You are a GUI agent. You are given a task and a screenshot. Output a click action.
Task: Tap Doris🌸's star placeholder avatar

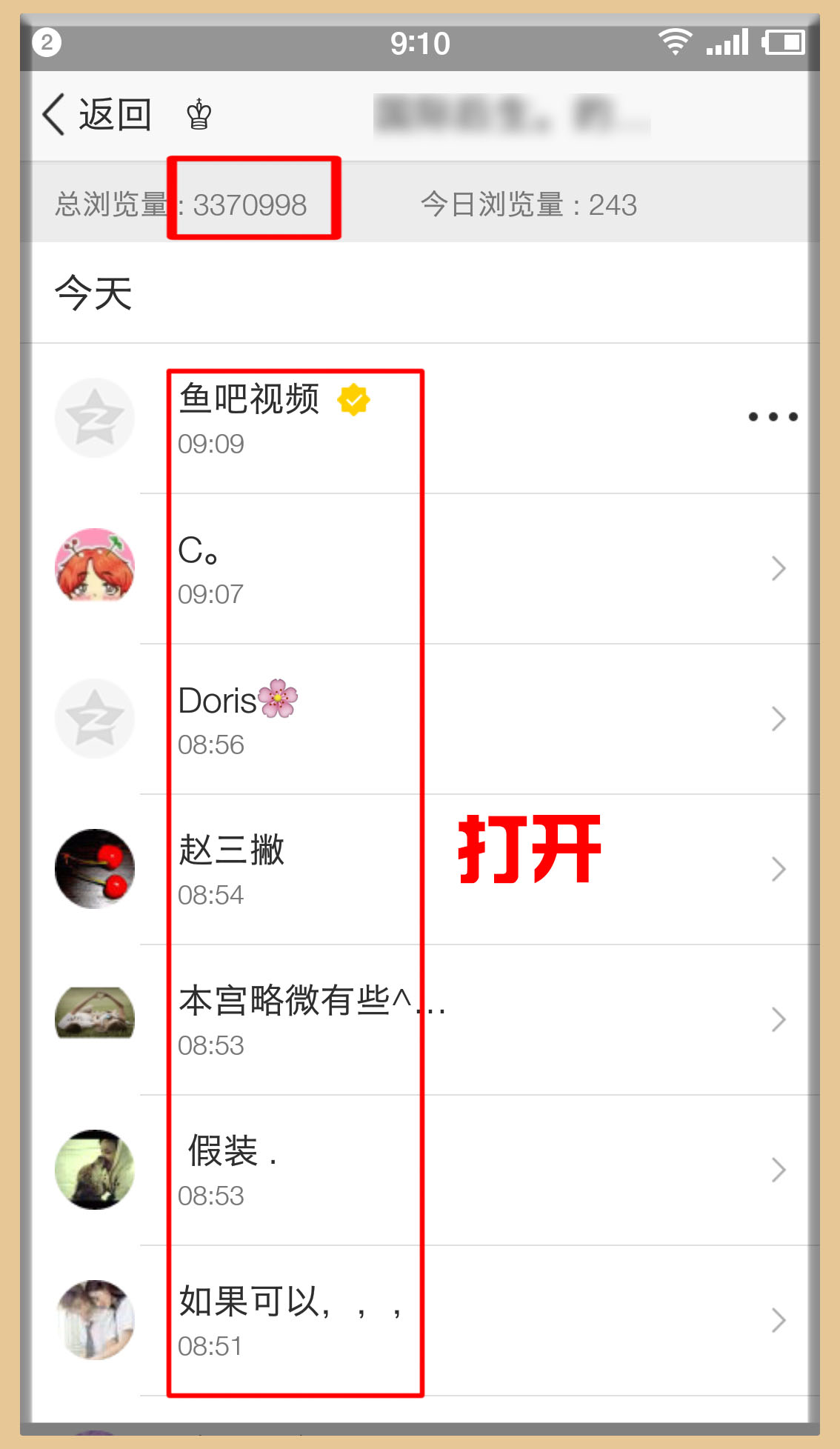94,717
